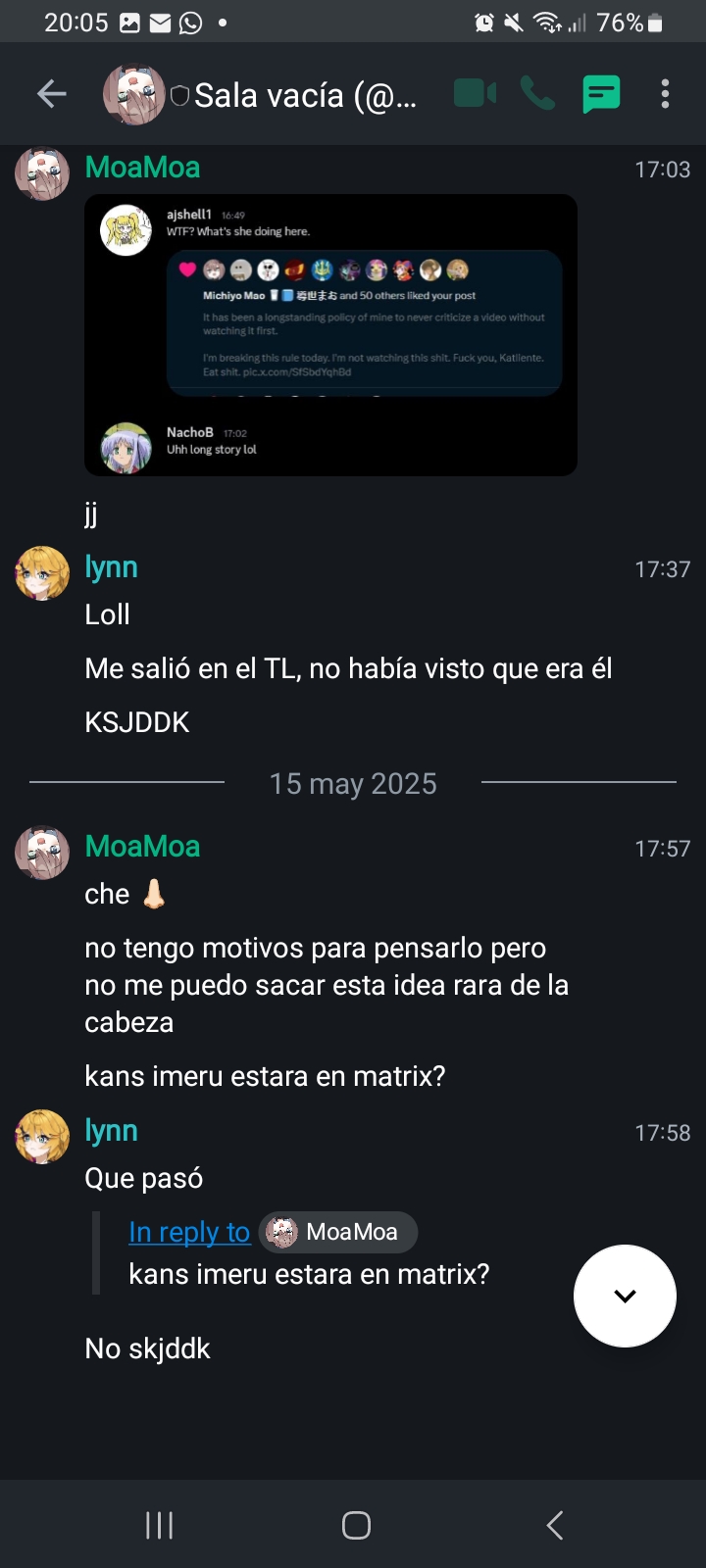
Task: Open lynn's profile from the 17:37 avatar
Action: click(x=42, y=573)
